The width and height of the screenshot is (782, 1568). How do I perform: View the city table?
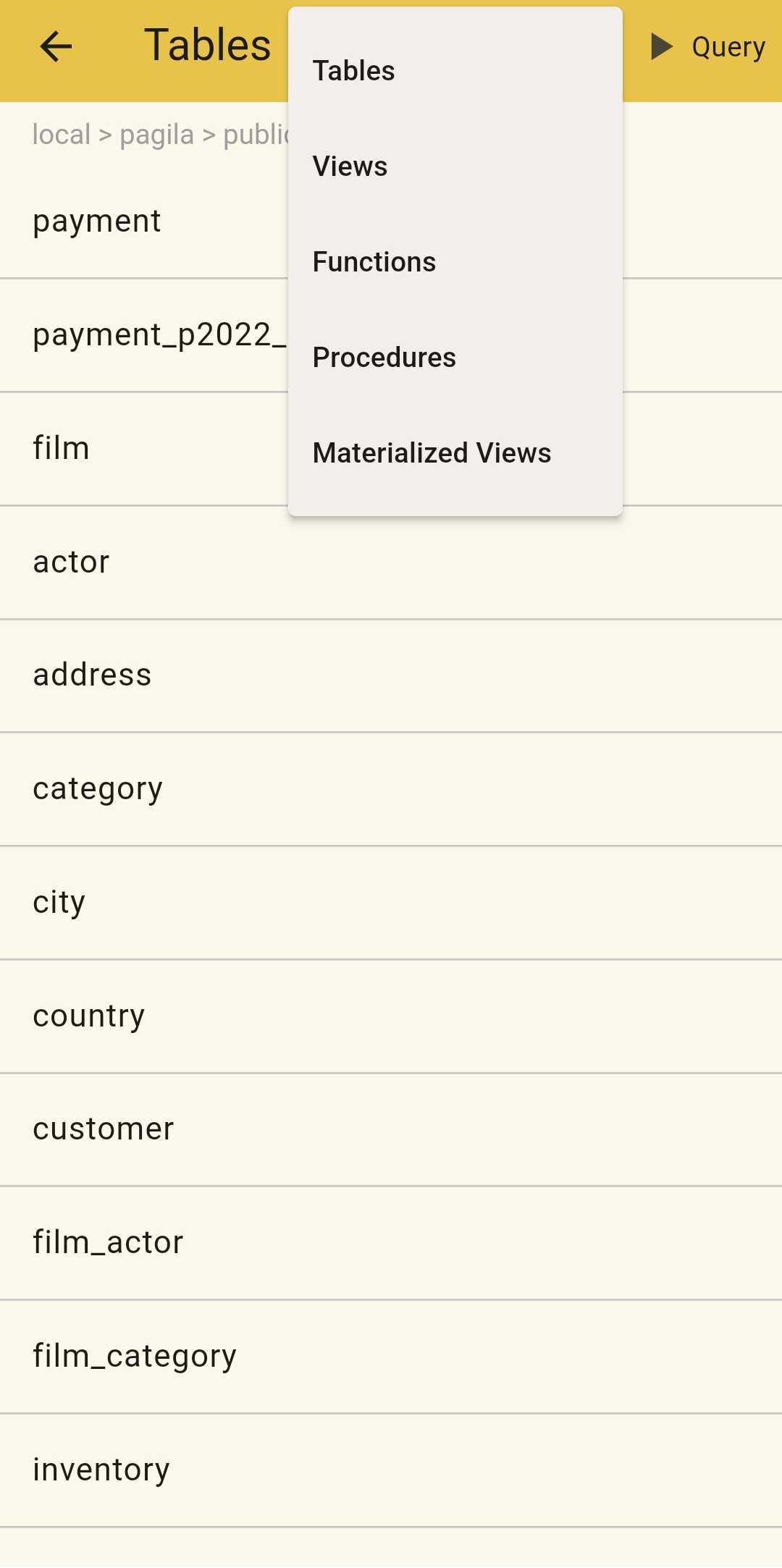[391, 903]
